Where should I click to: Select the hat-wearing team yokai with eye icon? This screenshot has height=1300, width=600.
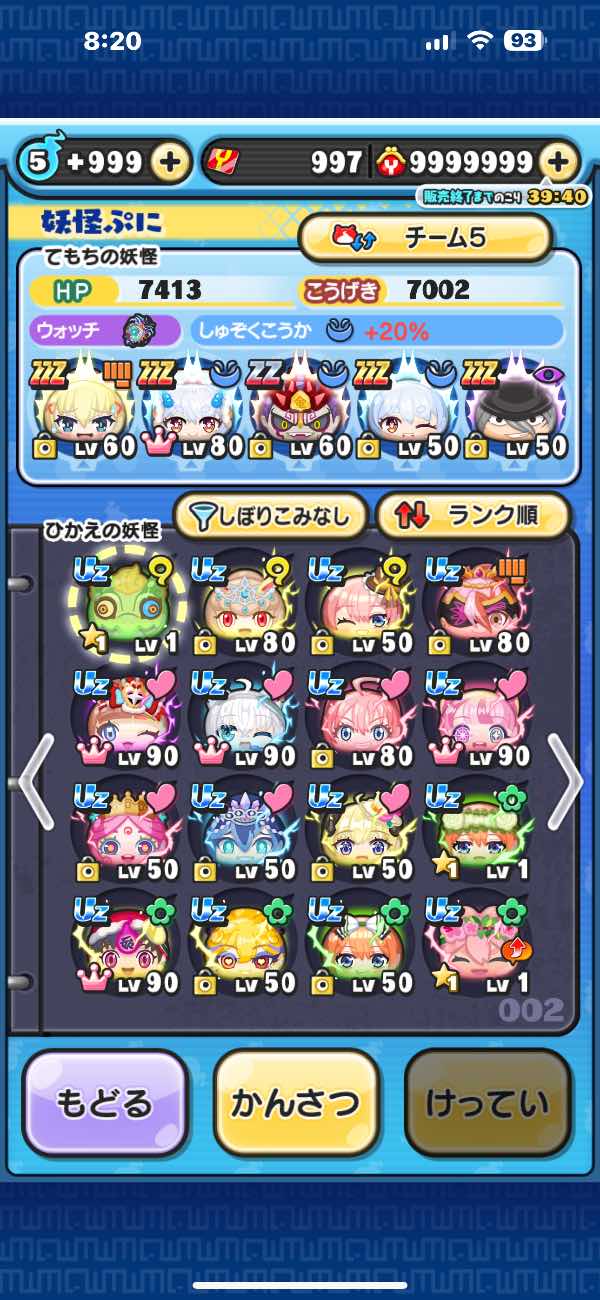click(x=513, y=412)
